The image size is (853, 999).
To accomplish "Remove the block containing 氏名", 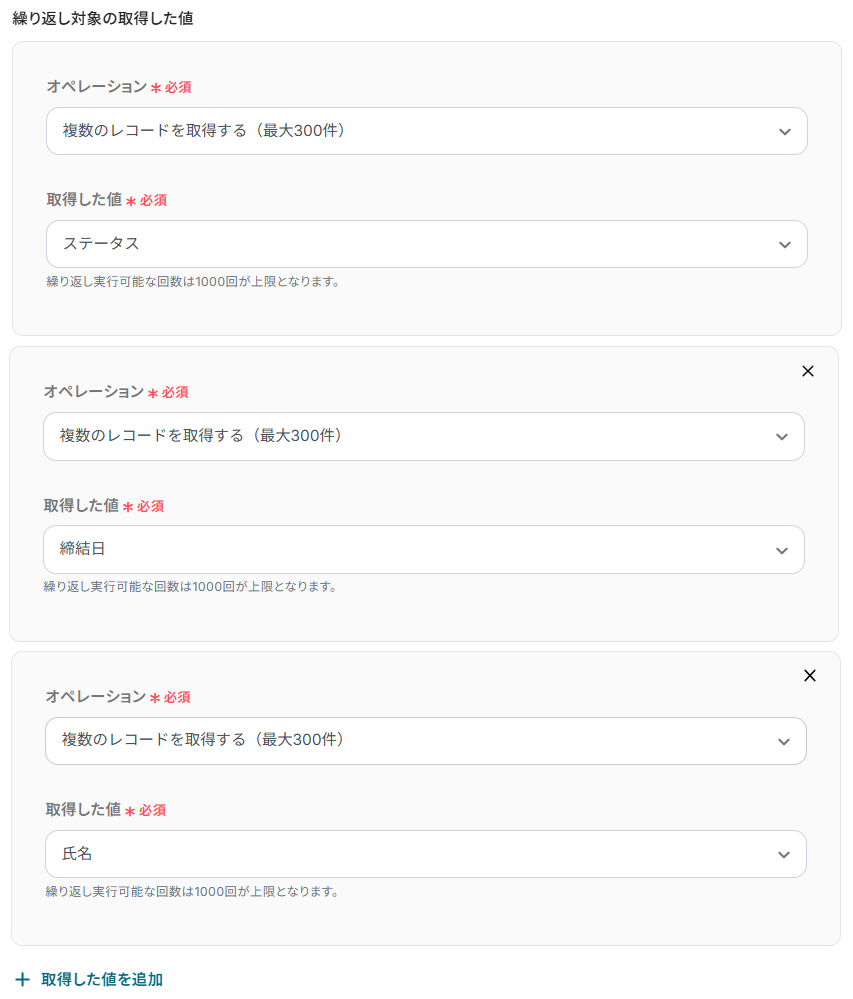I will tap(810, 676).
